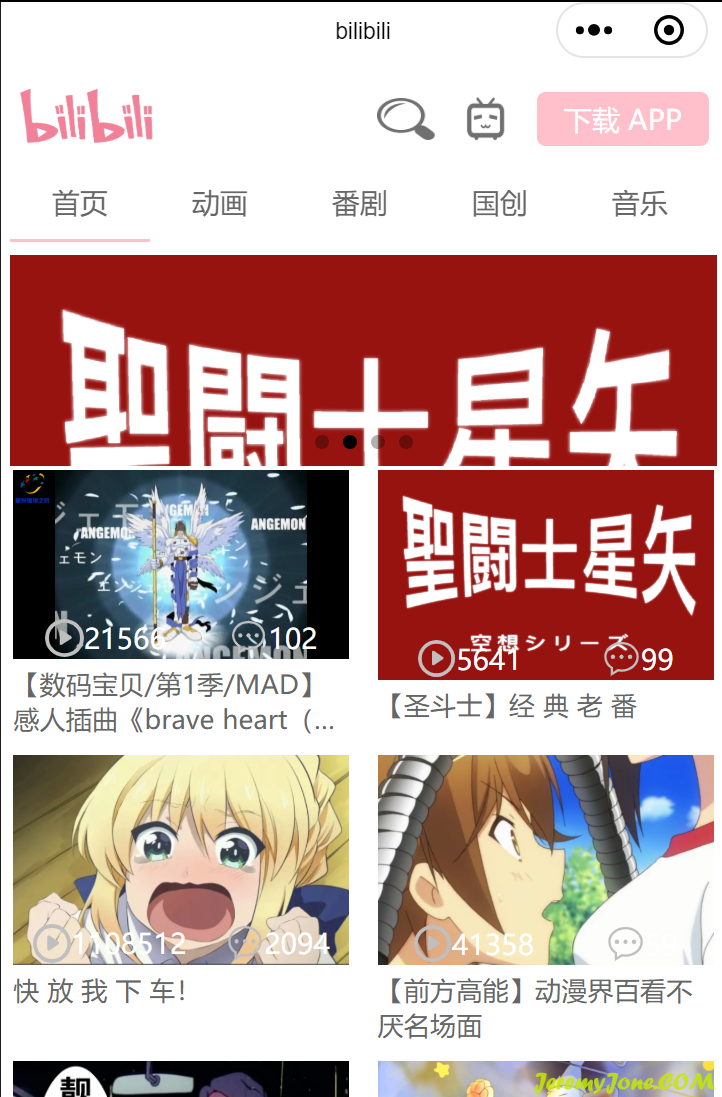Switch to the 首页 tab

point(80,204)
